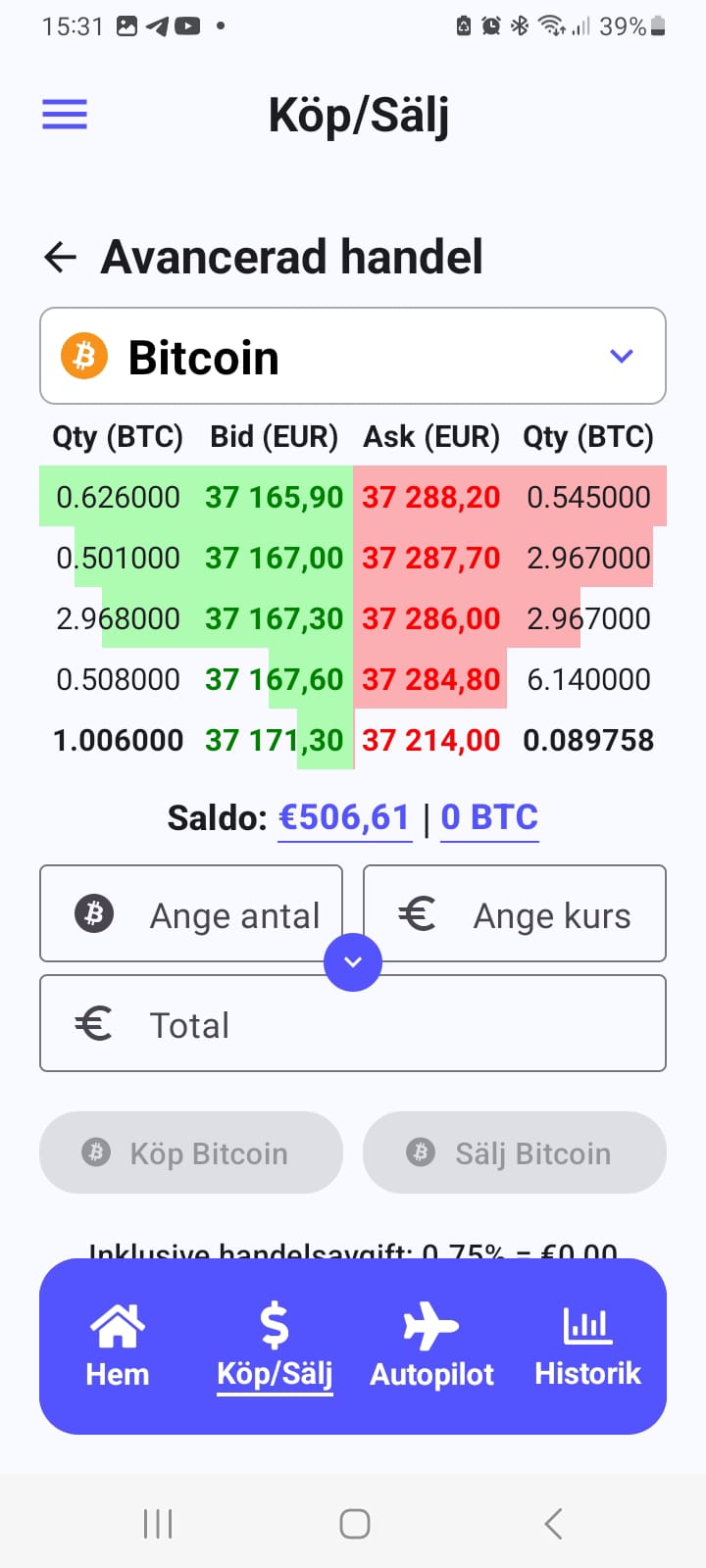The image size is (706, 1568).
Task: Go to the Historik tab
Action: pos(587,1347)
